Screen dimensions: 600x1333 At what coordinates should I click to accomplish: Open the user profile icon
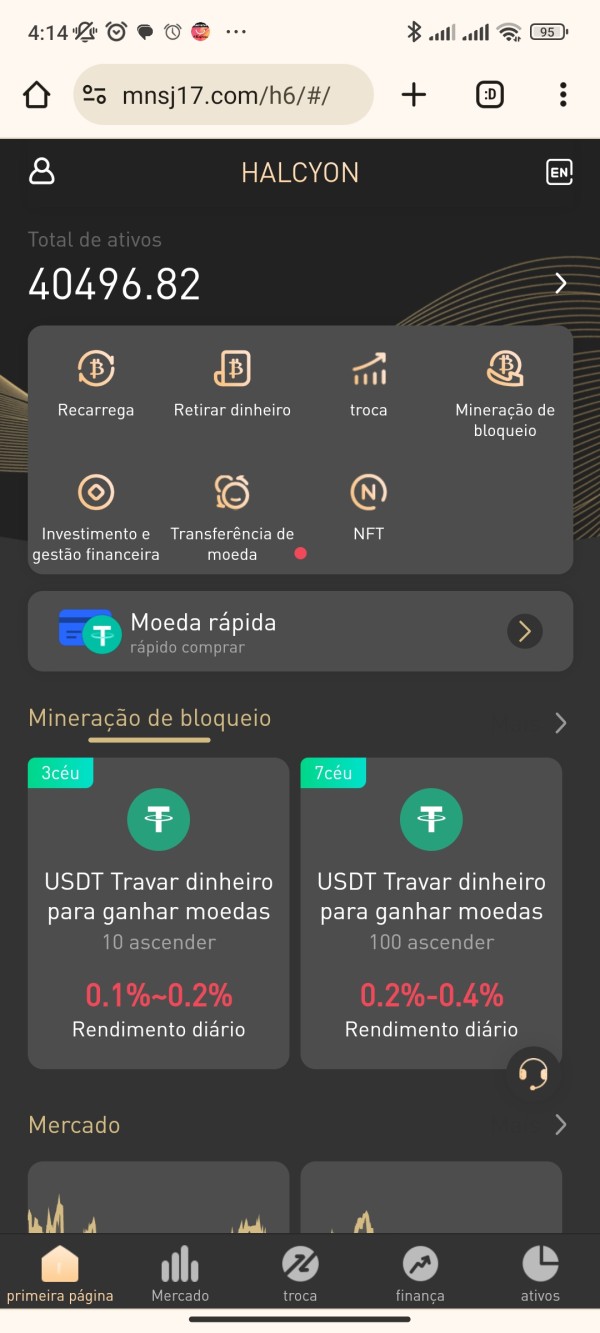(42, 171)
